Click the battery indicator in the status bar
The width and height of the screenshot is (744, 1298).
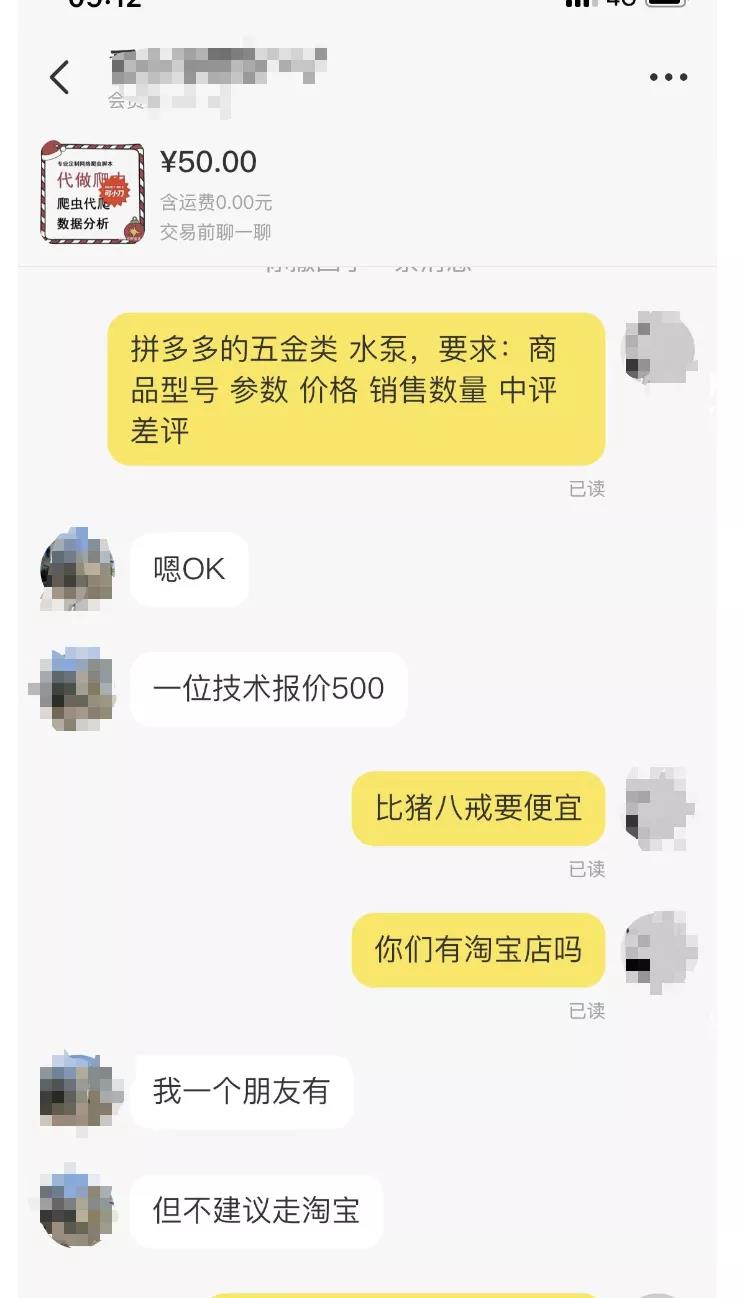click(666, 5)
